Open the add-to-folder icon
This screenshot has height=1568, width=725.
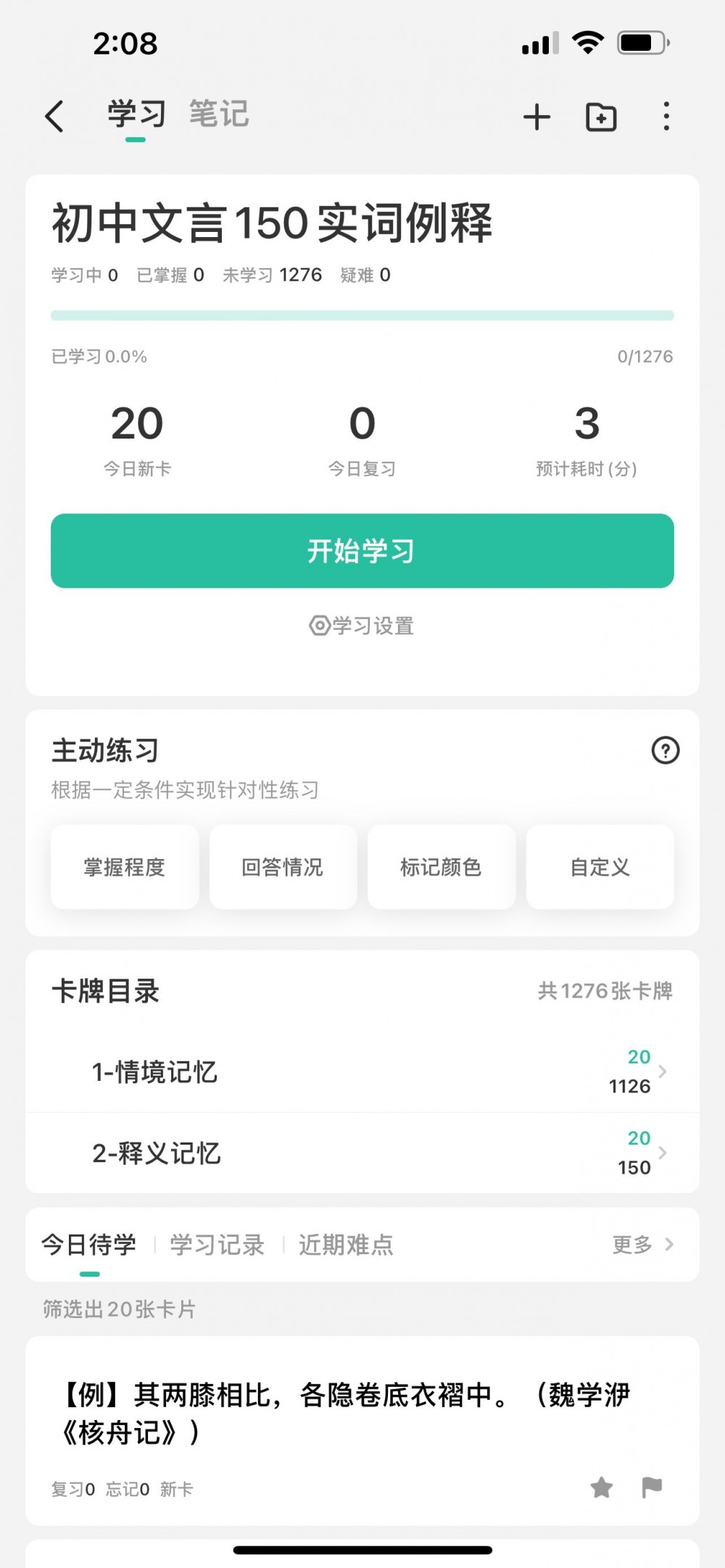pyautogui.click(x=601, y=117)
